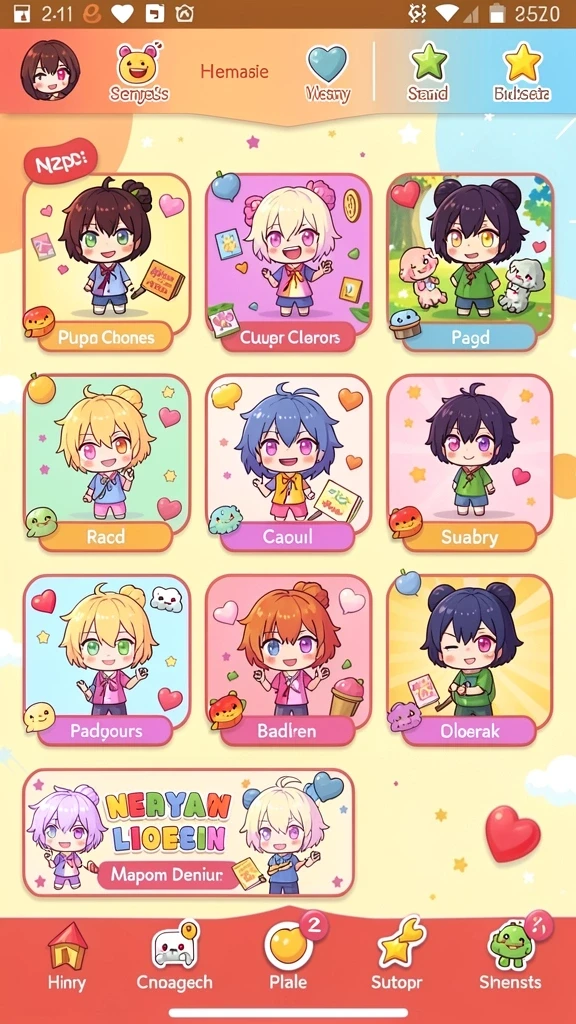Open the Suabry character card
Viewport: 576px width, 1024px height.
(x=470, y=464)
